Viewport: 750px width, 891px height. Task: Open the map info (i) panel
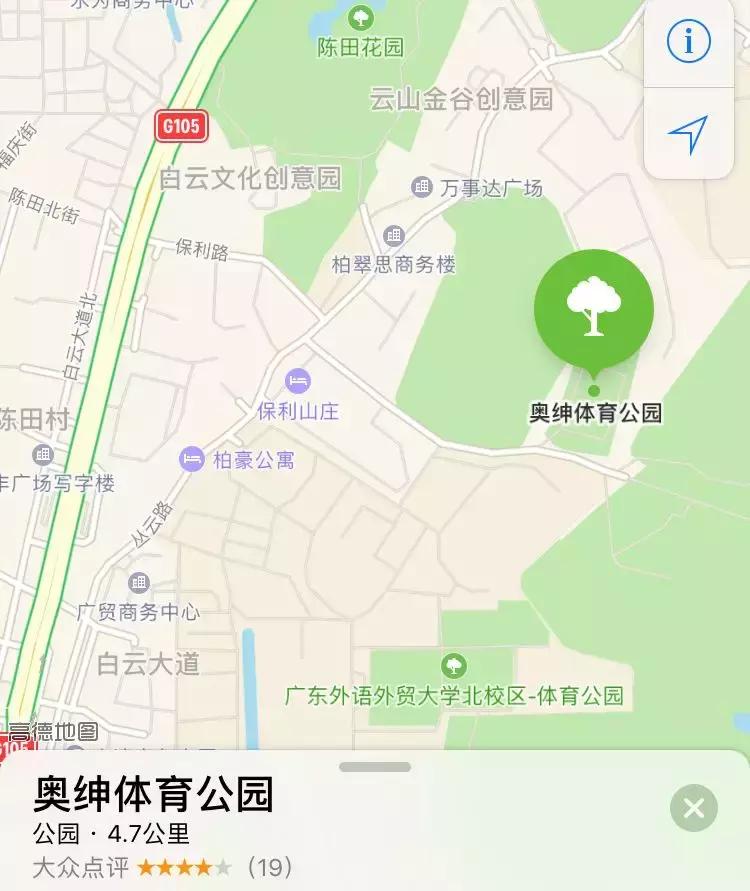(x=688, y=40)
